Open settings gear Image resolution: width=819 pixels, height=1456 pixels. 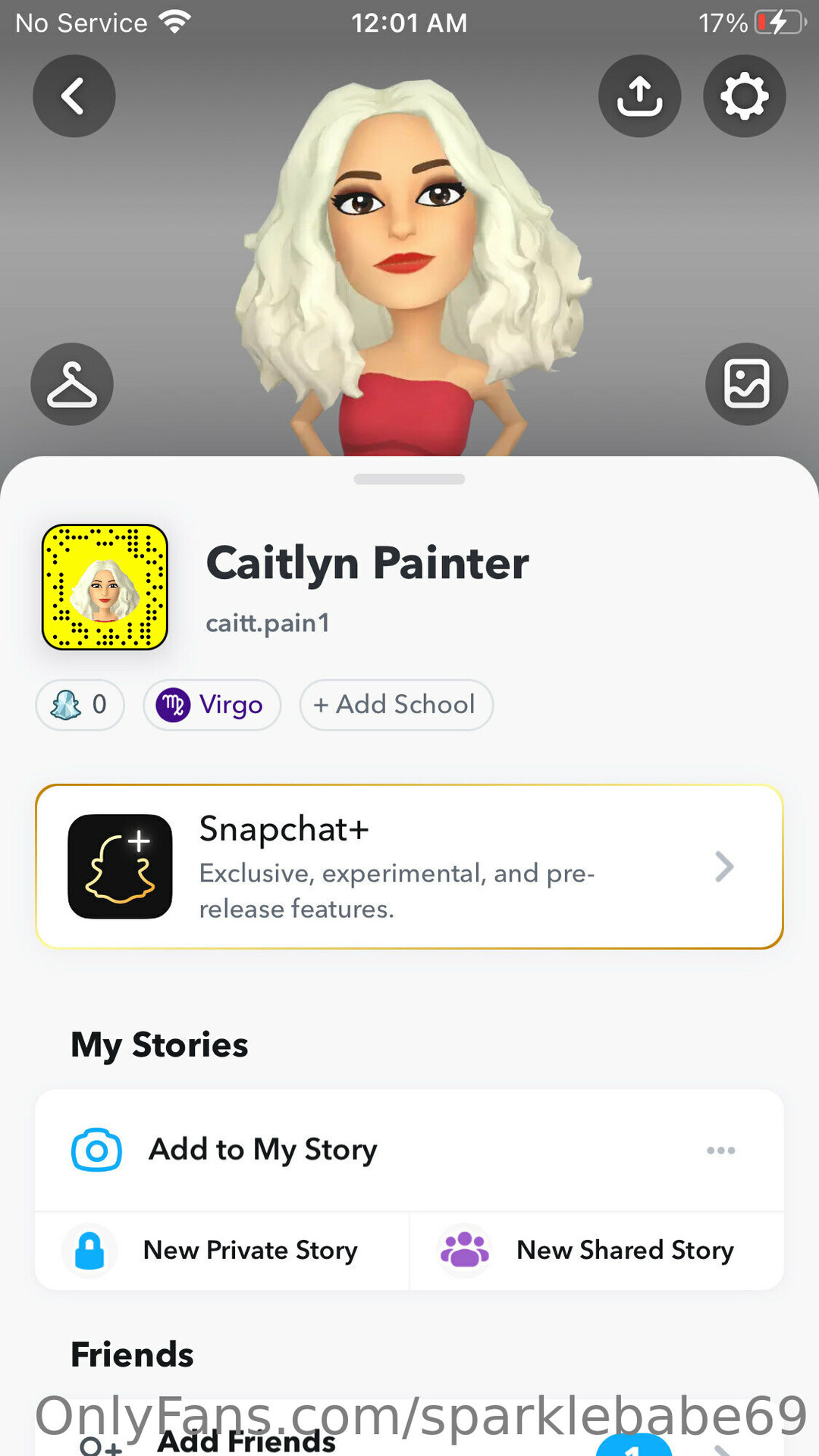(744, 96)
